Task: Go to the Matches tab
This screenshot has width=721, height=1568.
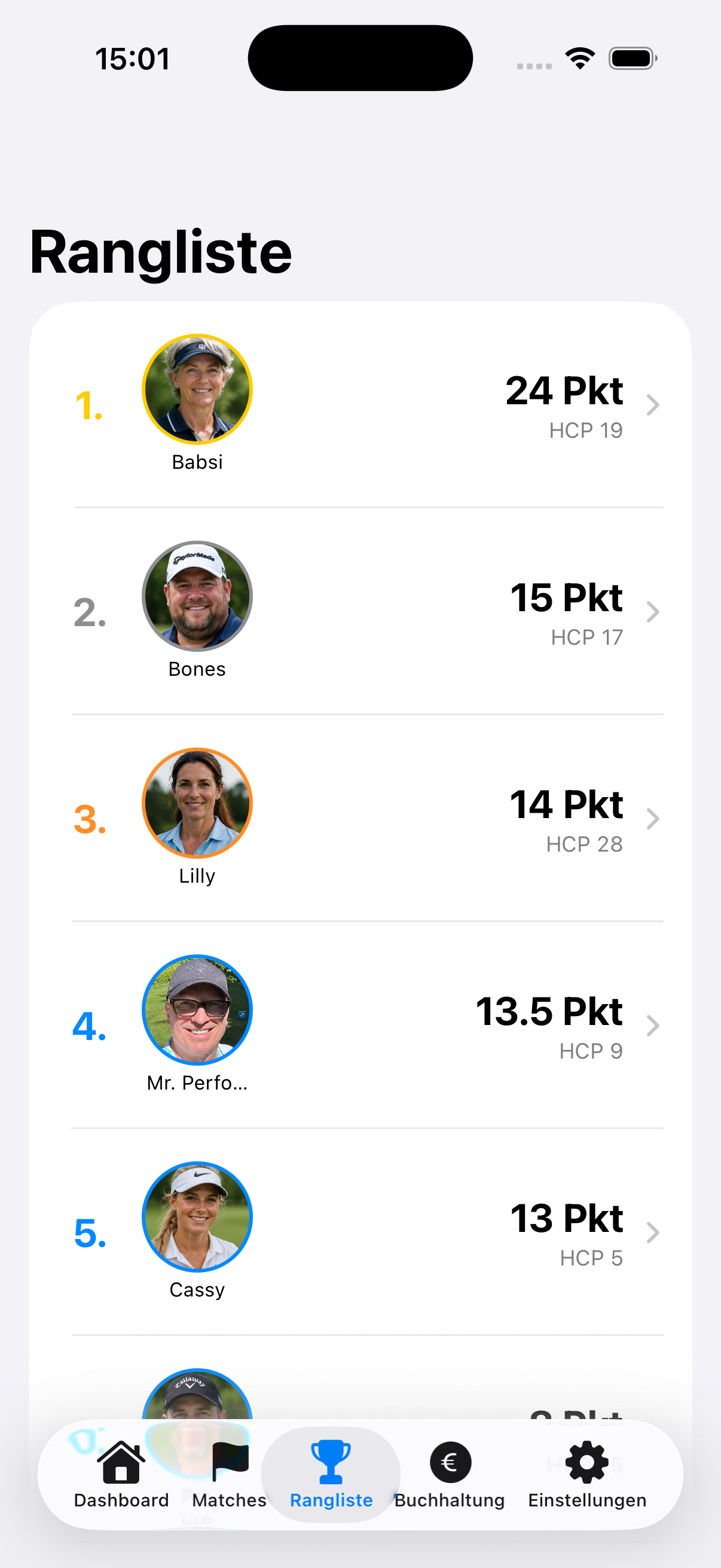Action: click(230, 1474)
